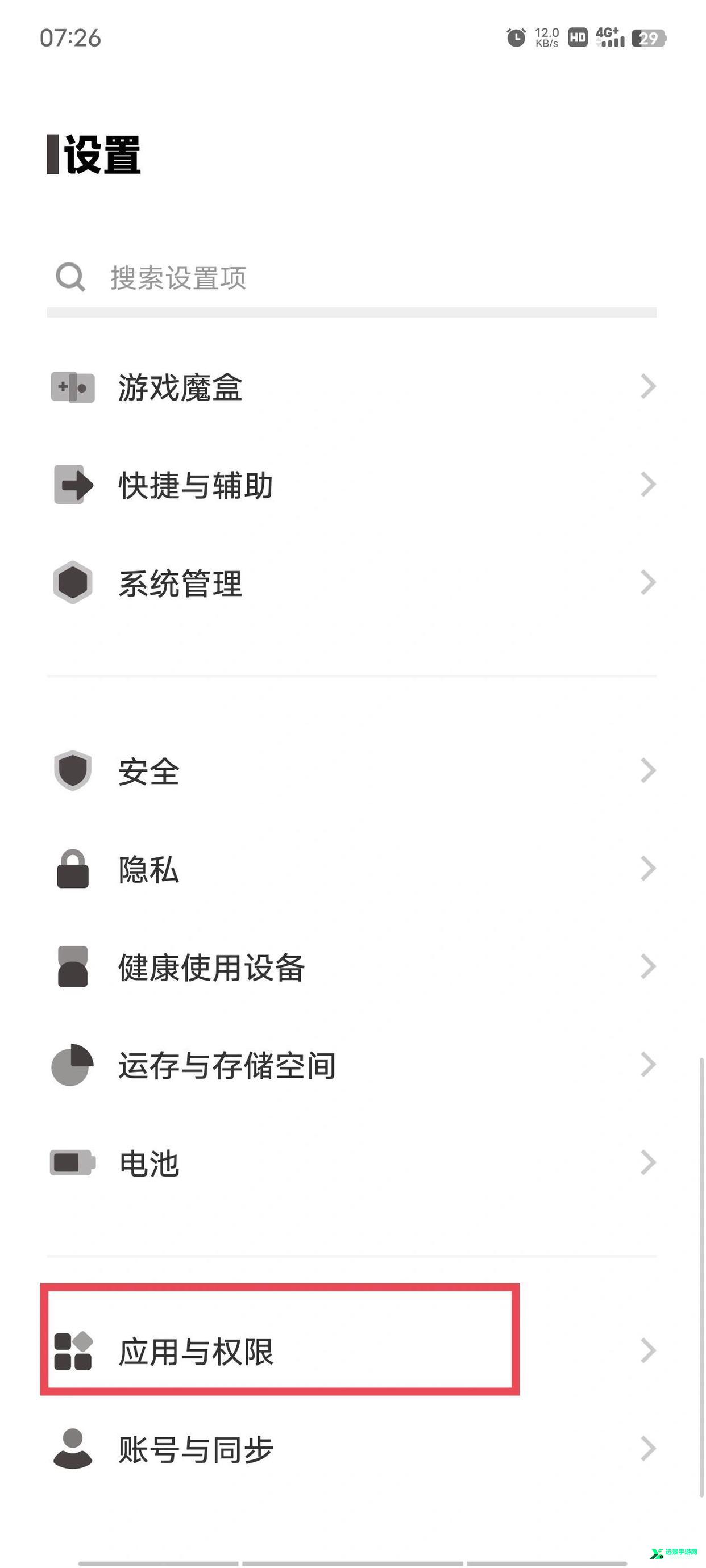Open 运存与存储空间
The width and height of the screenshot is (706, 1568).
[351, 1065]
